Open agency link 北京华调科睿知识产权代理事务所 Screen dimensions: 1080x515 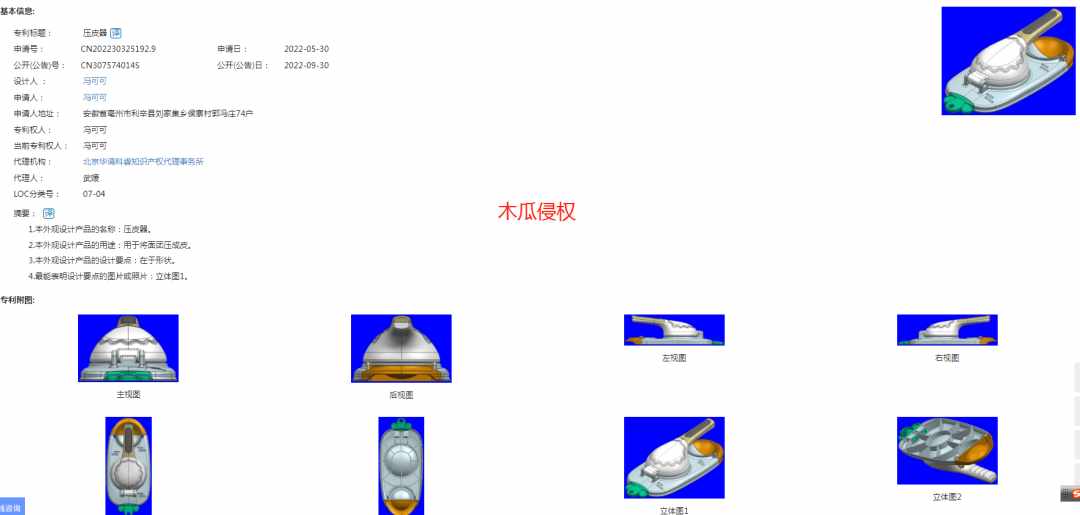pos(143,161)
